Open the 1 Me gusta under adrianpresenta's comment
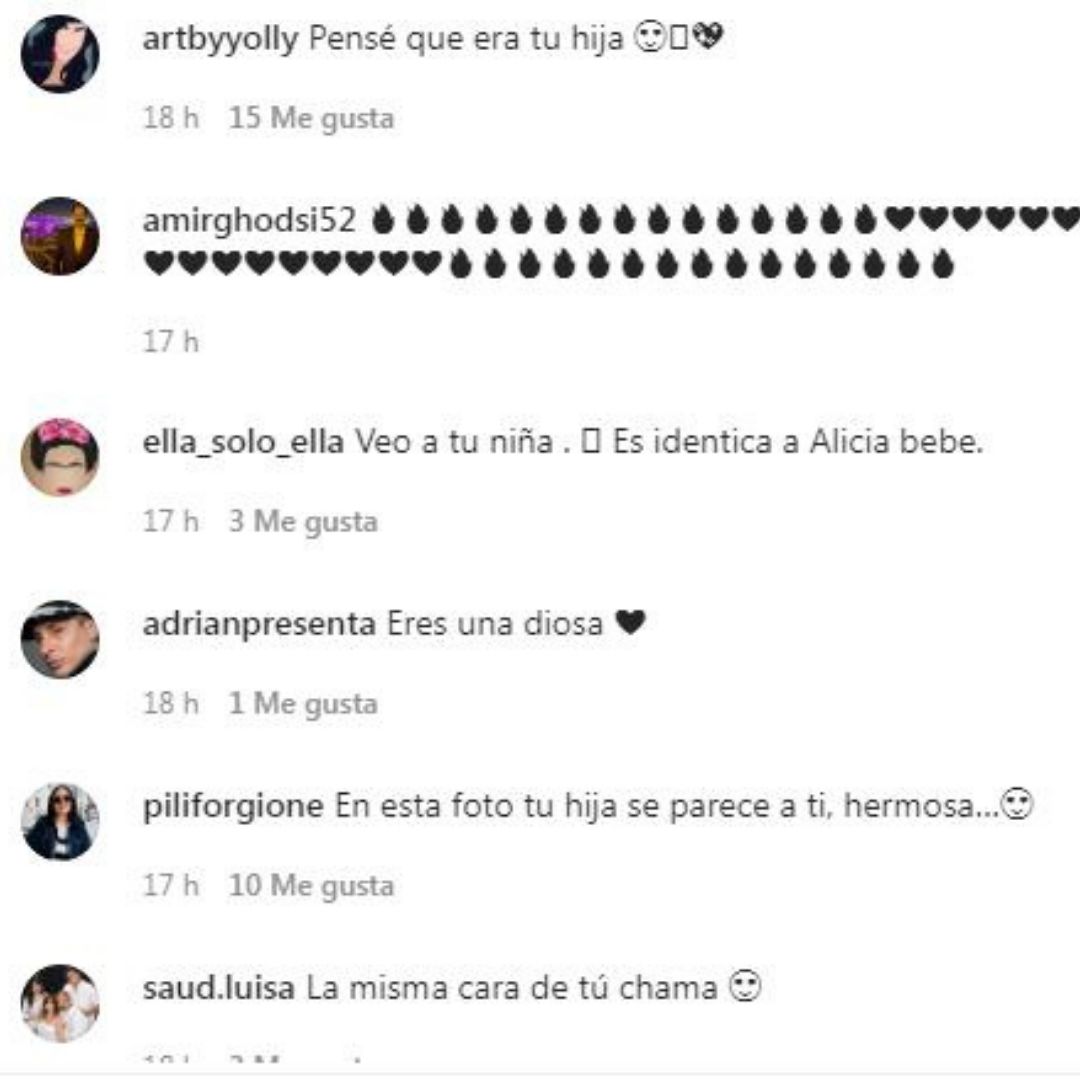Screen dimensions: 1080x1080 (x=303, y=703)
